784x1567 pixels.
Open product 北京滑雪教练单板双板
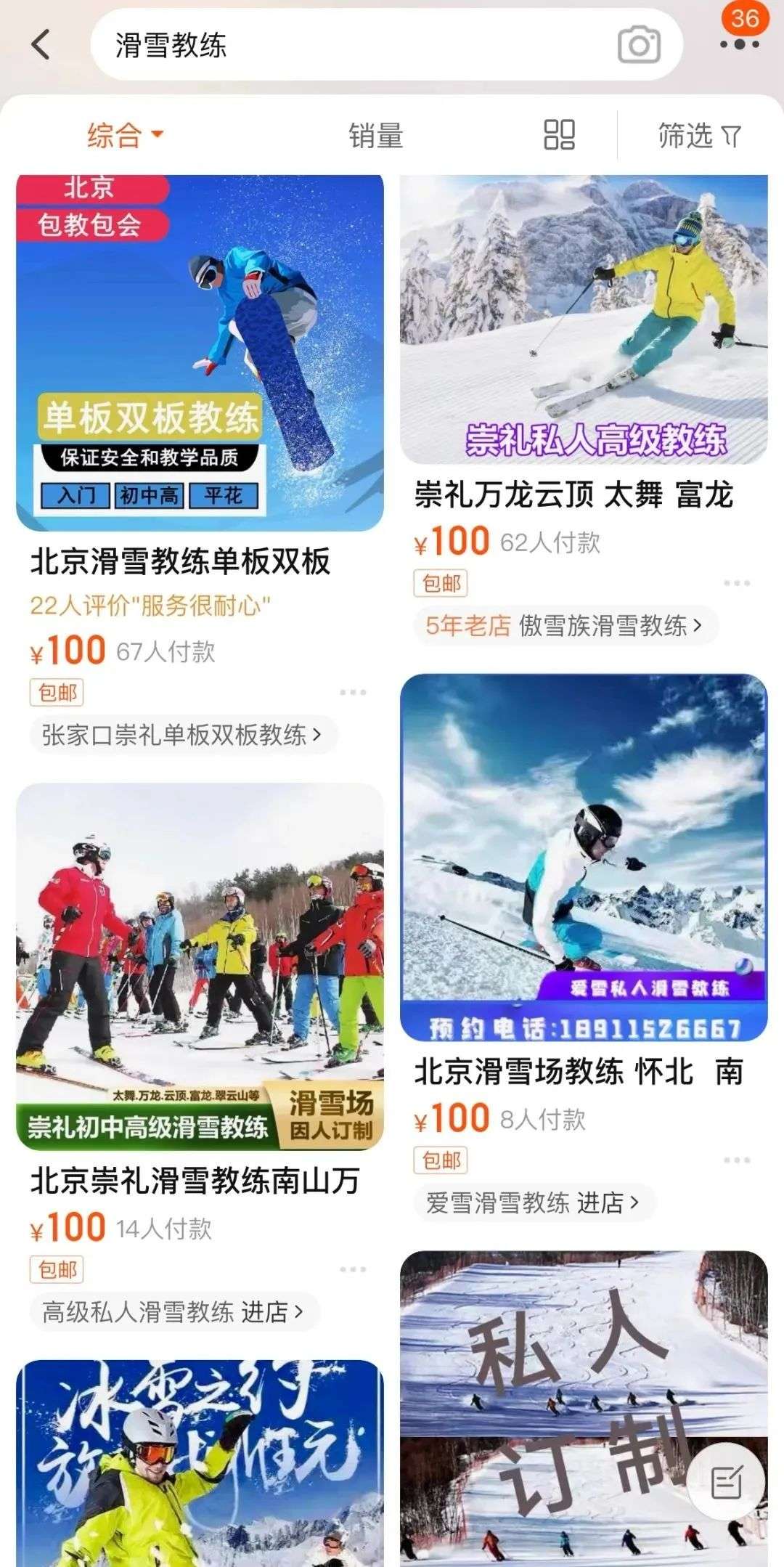(x=180, y=562)
